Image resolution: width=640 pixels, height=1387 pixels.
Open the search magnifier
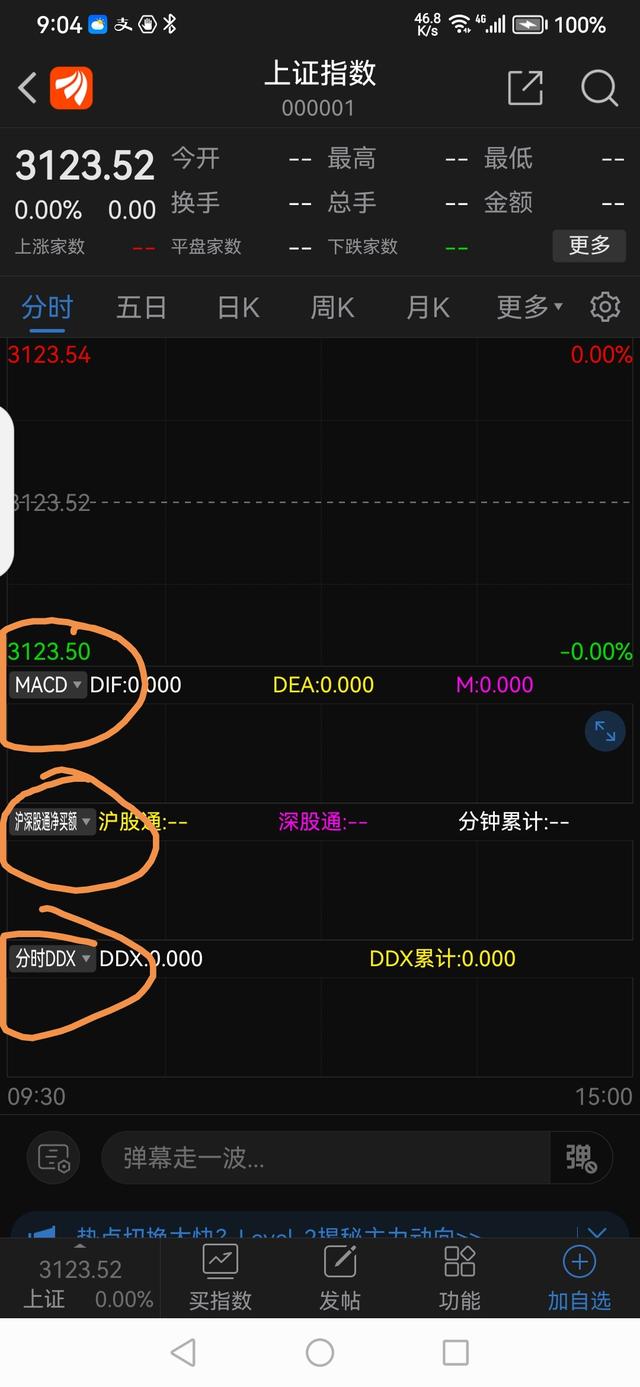tap(599, 88)
